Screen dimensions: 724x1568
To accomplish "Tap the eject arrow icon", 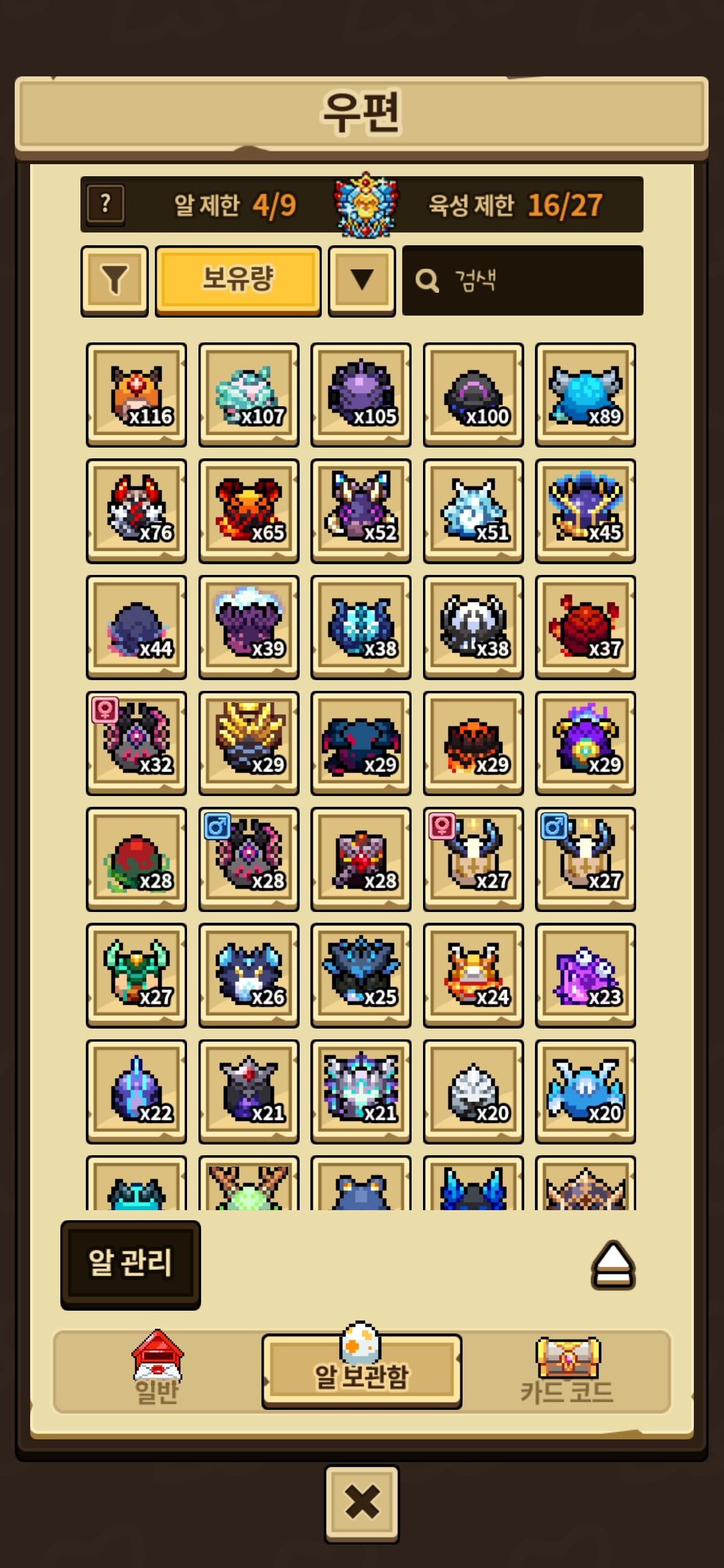I will [x=613, y=1264].
